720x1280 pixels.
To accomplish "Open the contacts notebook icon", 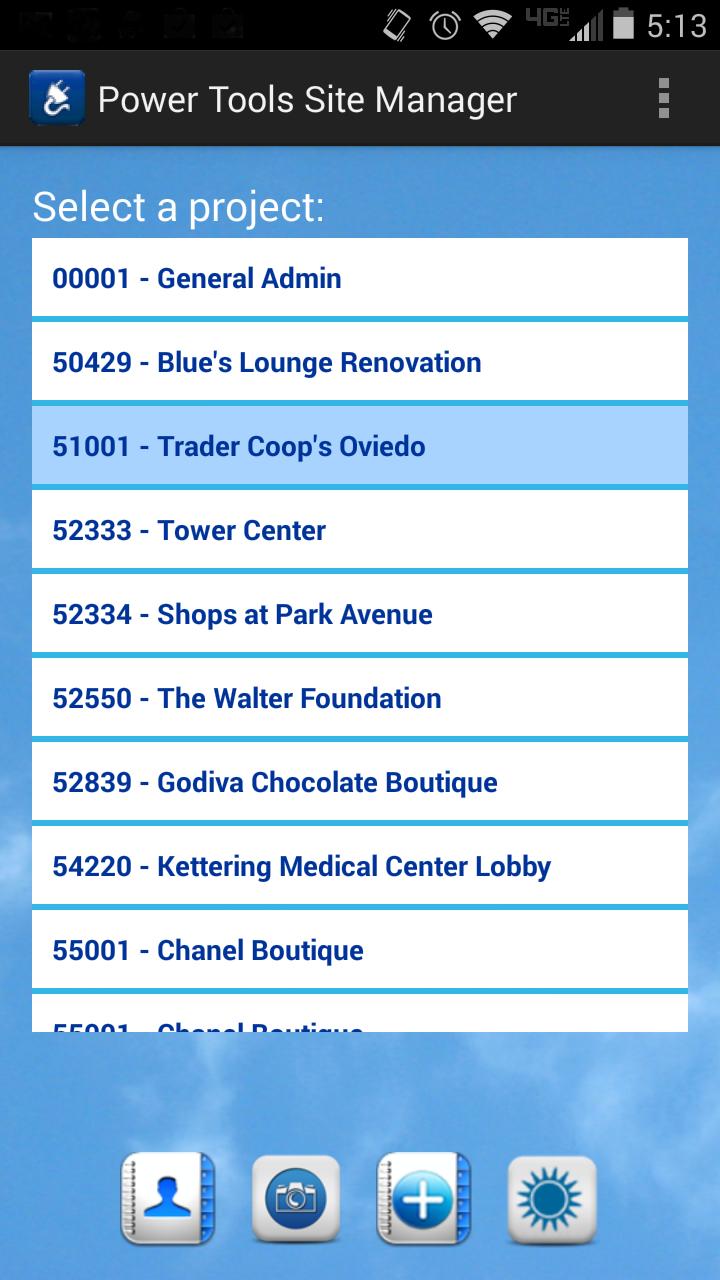I will [x=166, y=1198].
